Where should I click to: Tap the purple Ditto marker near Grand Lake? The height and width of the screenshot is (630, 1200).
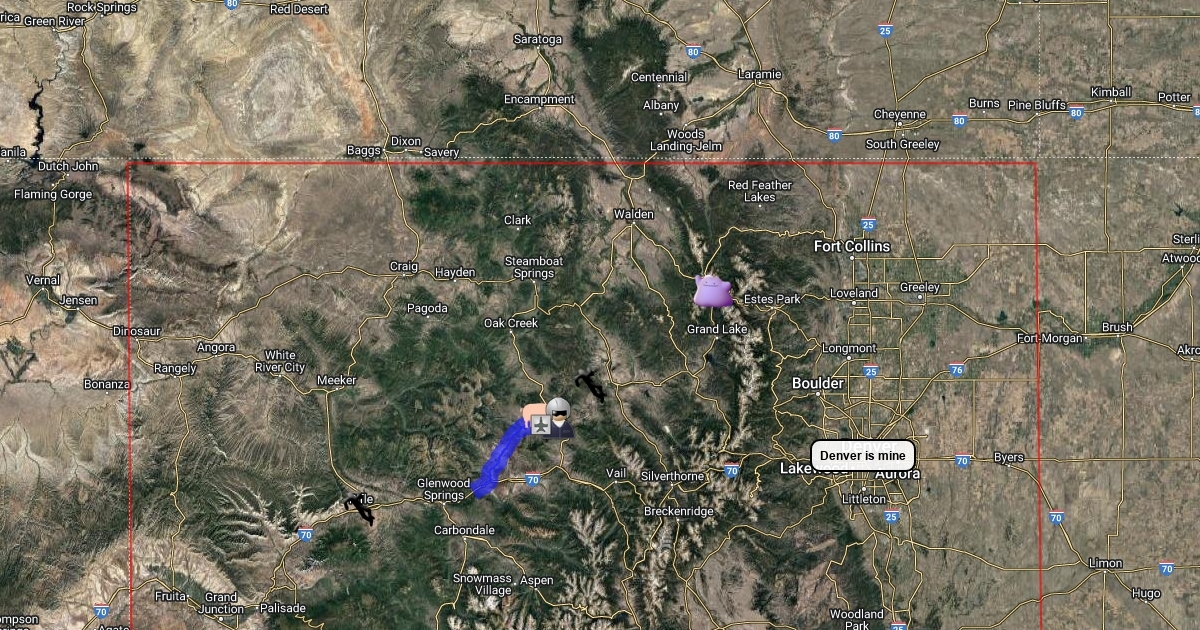pyautogui.click(x=713, y=291)
